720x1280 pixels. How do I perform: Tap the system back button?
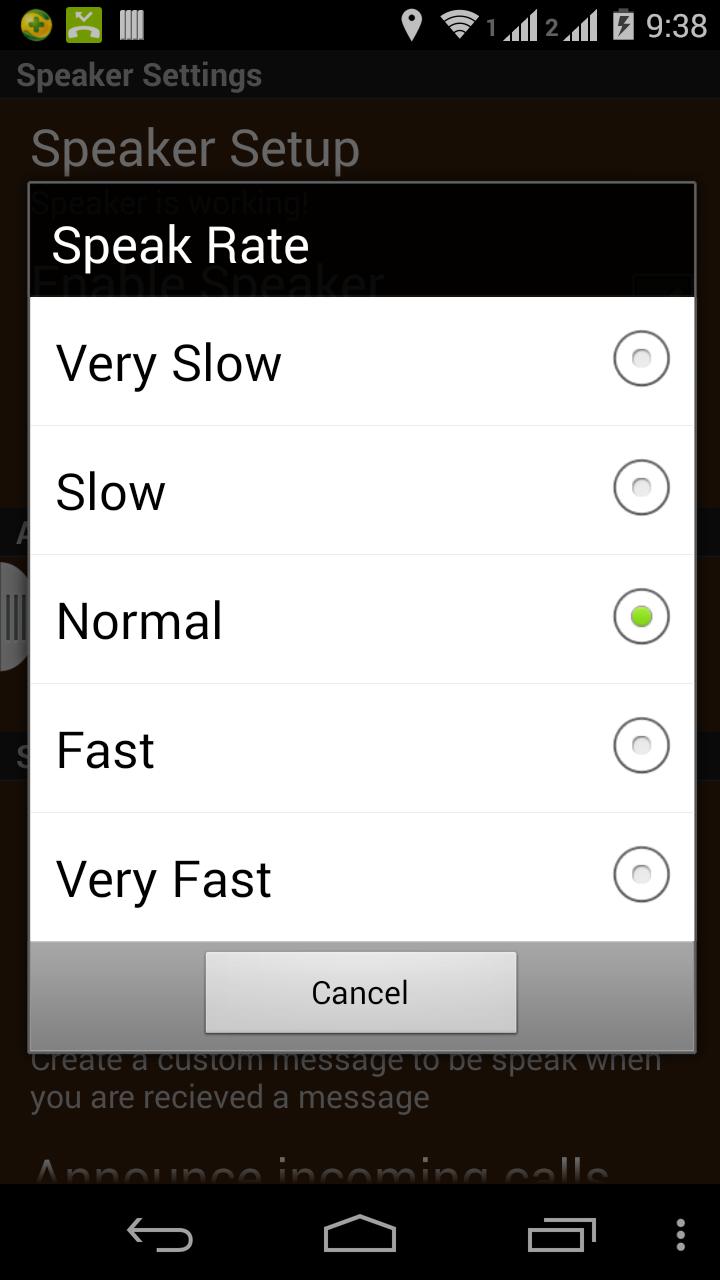click(160, 1234)
